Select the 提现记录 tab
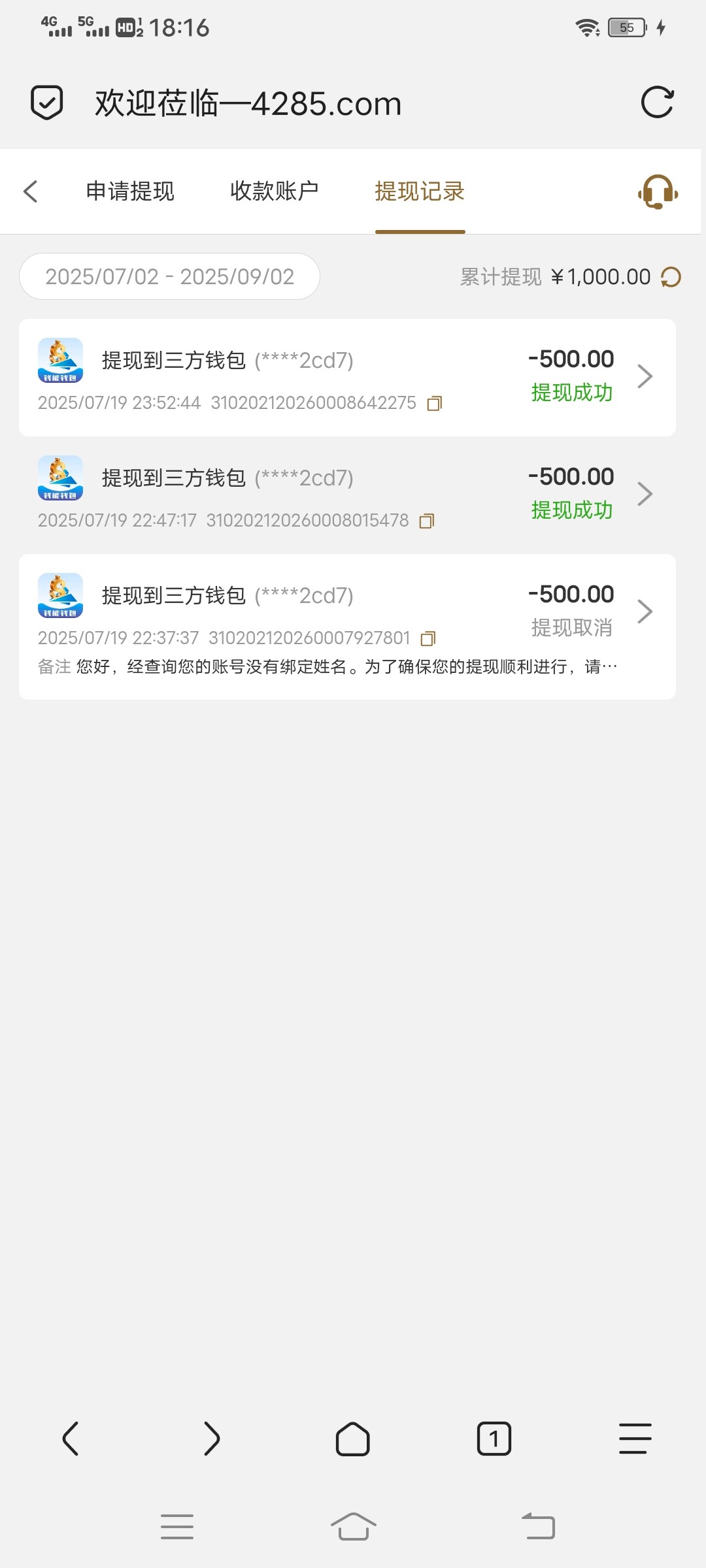 [419, 191]
